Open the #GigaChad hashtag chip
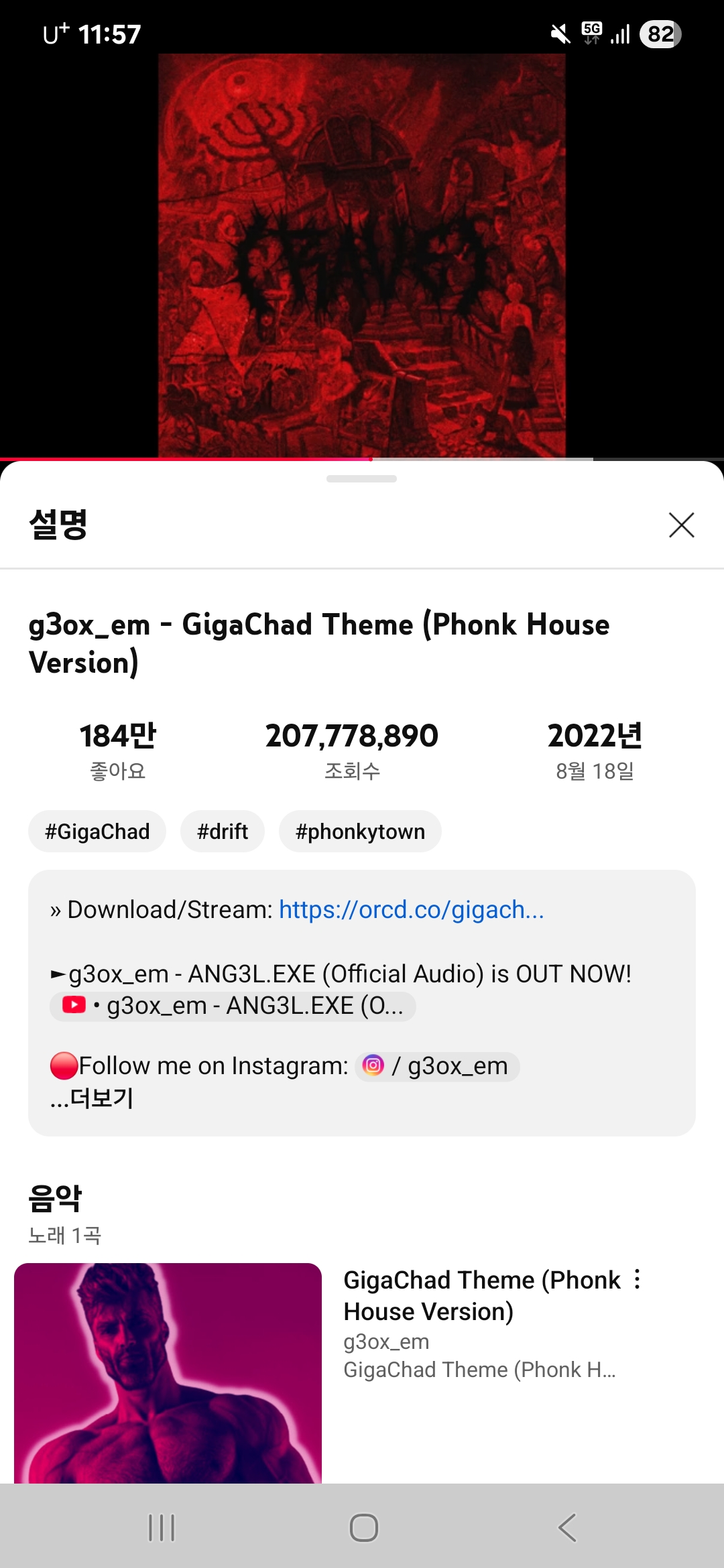This screenshot has height=1568, width=724. coord(97,832)
